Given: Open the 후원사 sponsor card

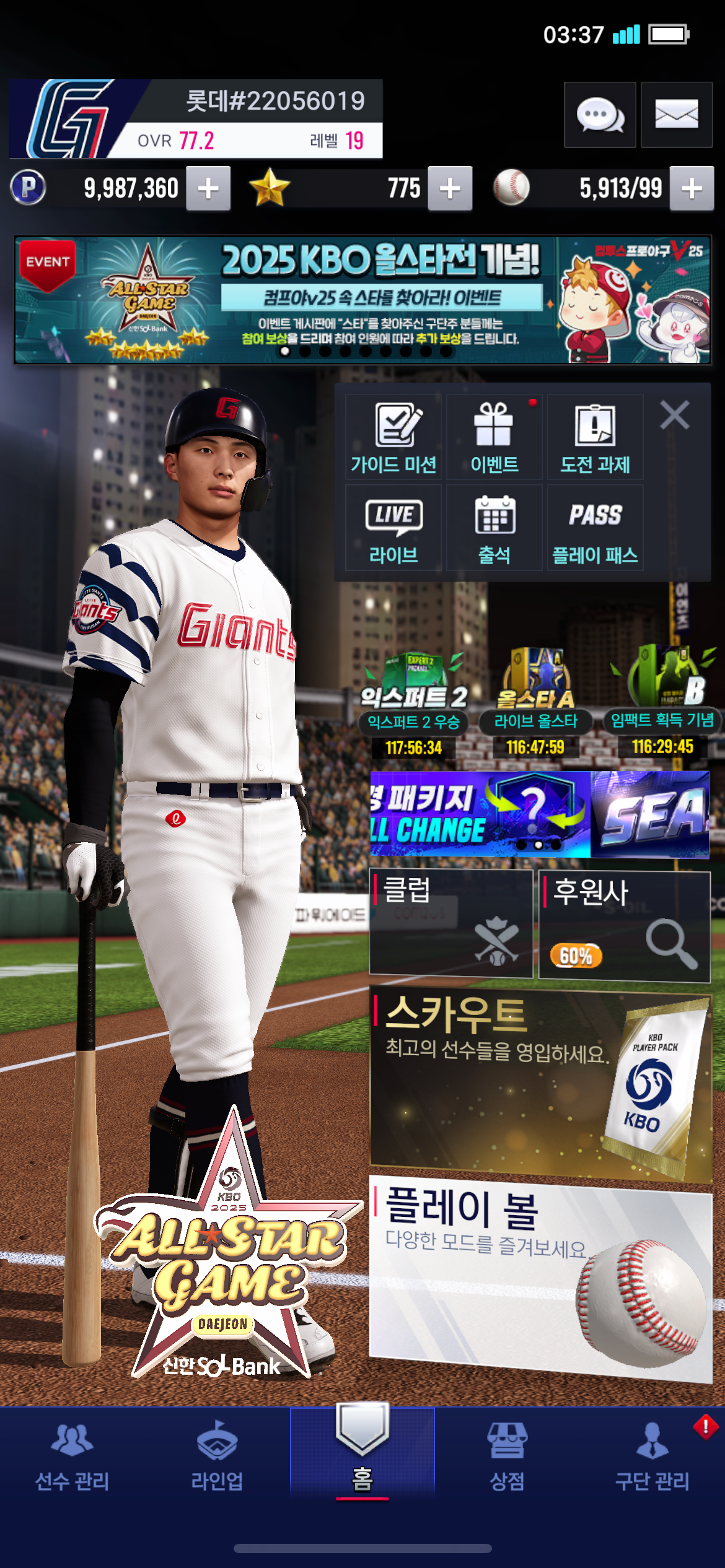Looking at the screenshot, I should [x=624, y=926].
